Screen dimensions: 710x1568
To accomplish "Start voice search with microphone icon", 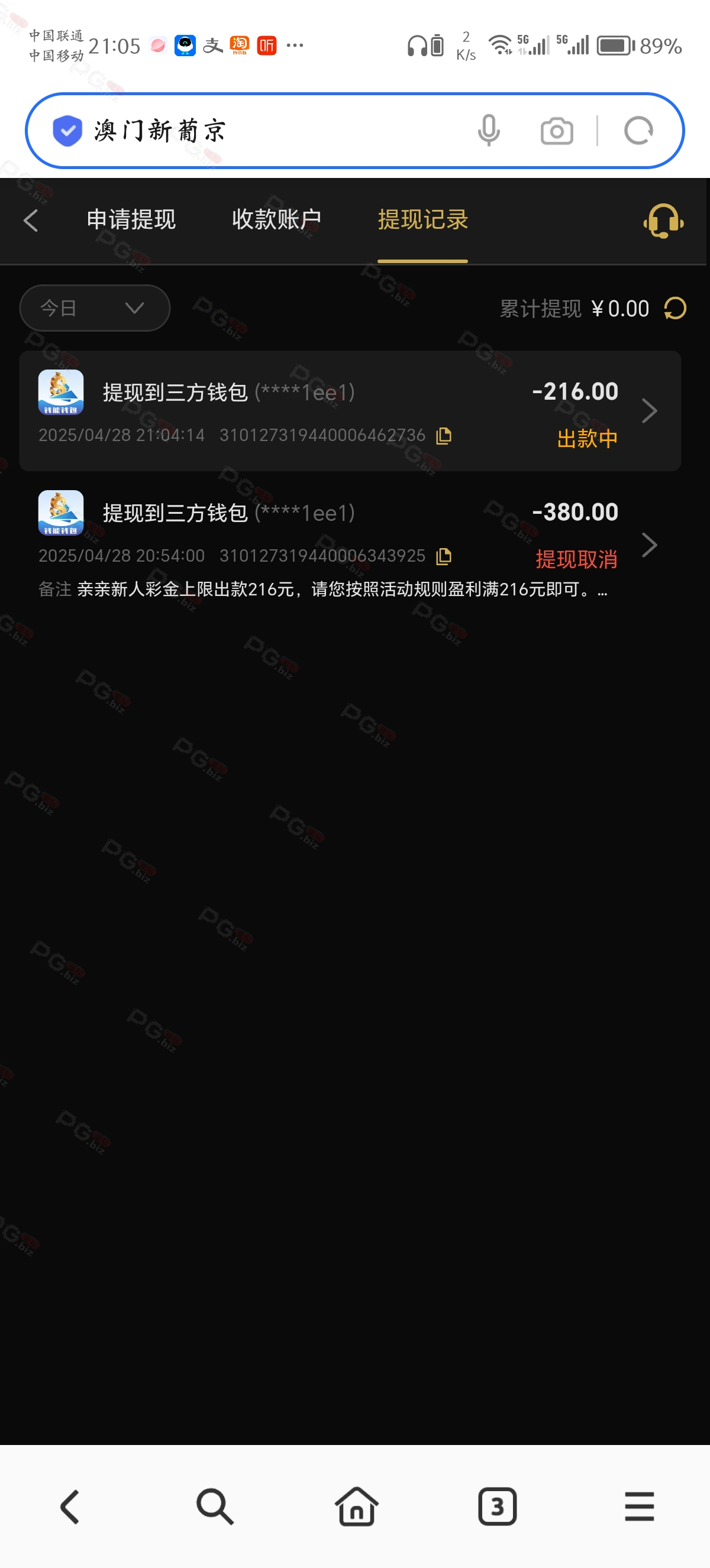I will point(488,131).
